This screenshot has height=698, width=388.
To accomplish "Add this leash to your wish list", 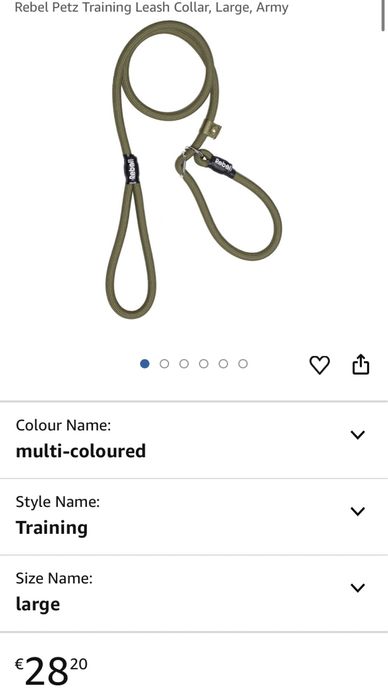I will 319,365.
